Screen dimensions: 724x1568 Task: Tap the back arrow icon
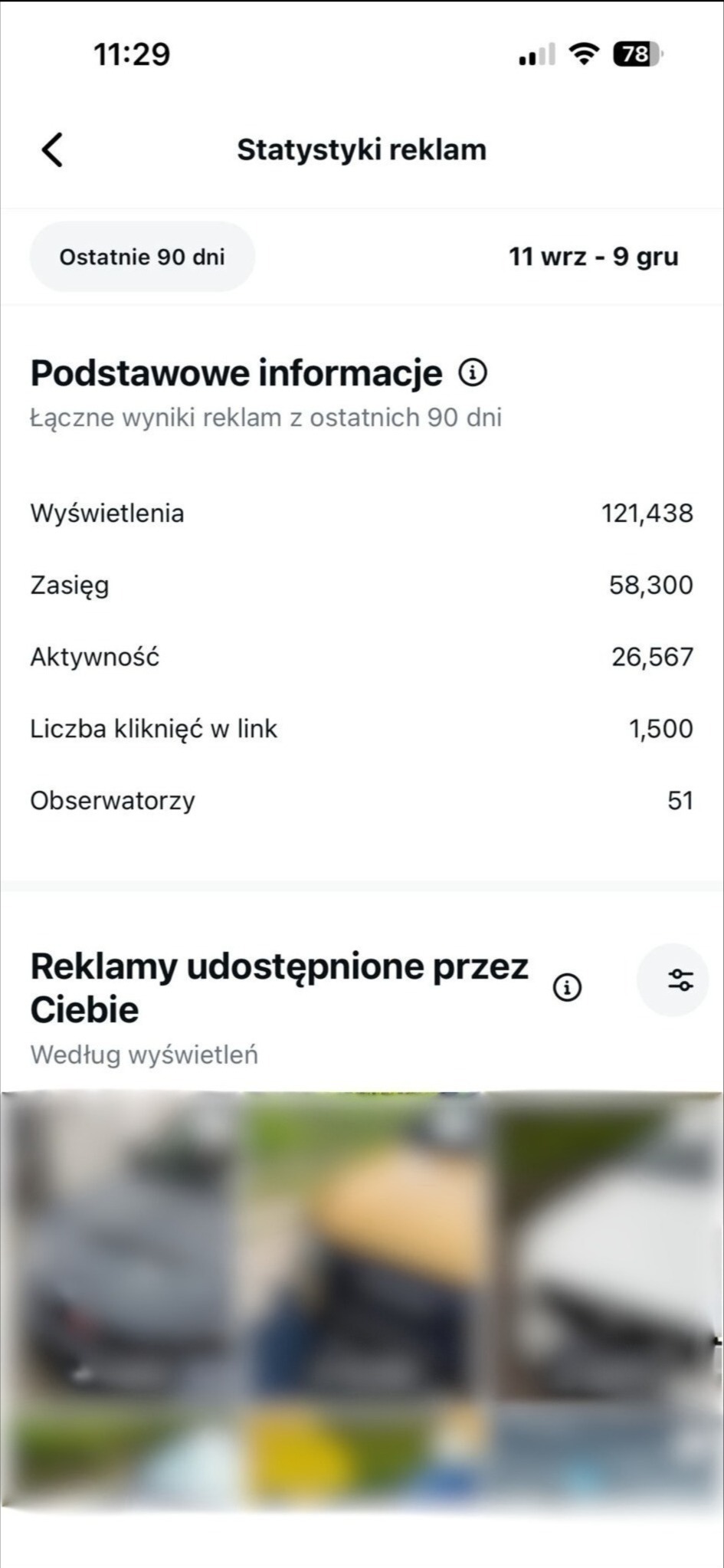tap(51, 149)
